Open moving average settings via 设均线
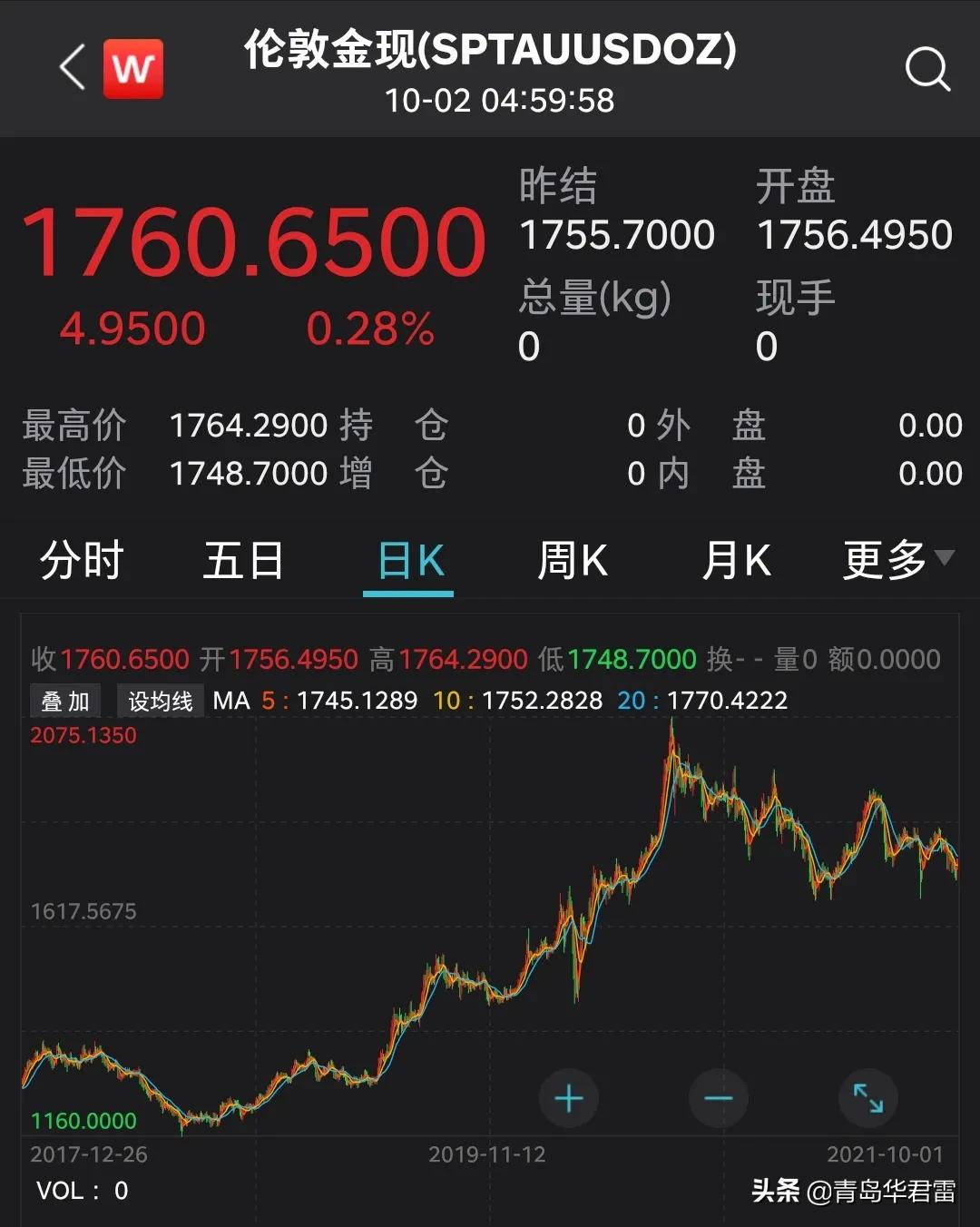 [160, 700]
